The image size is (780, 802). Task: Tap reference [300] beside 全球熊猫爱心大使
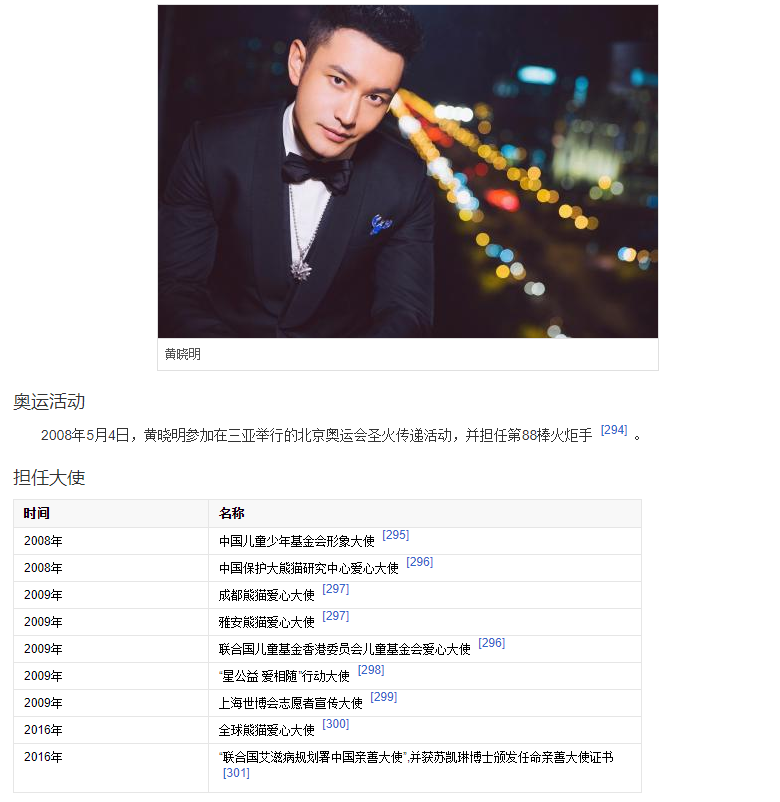click(336, 724)
